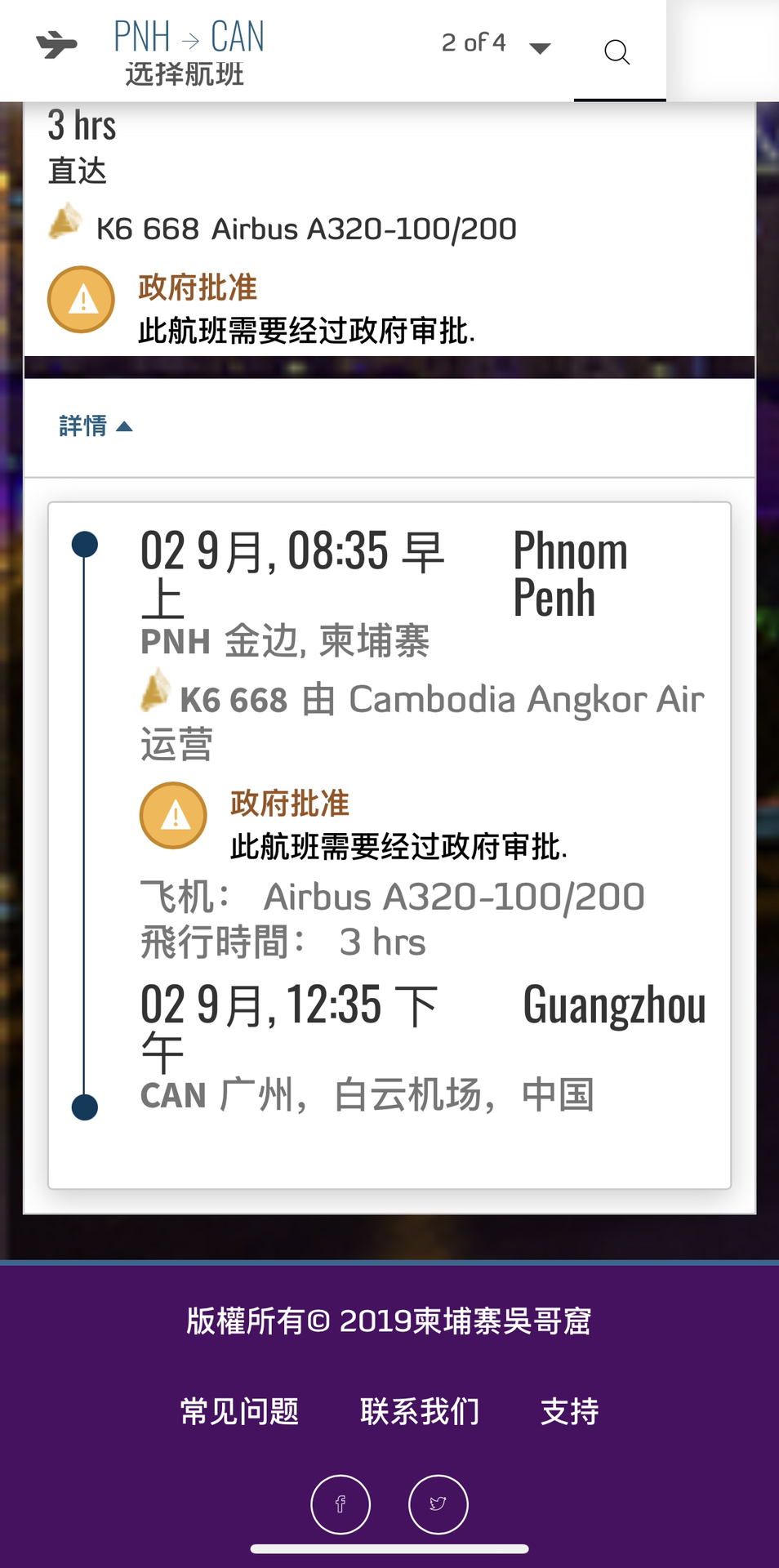The width and height of the screenshot is (779, 1568).
Task: Collapse the 詳情 flight details section
Action: pyautogui.click(x=96, y=425)
